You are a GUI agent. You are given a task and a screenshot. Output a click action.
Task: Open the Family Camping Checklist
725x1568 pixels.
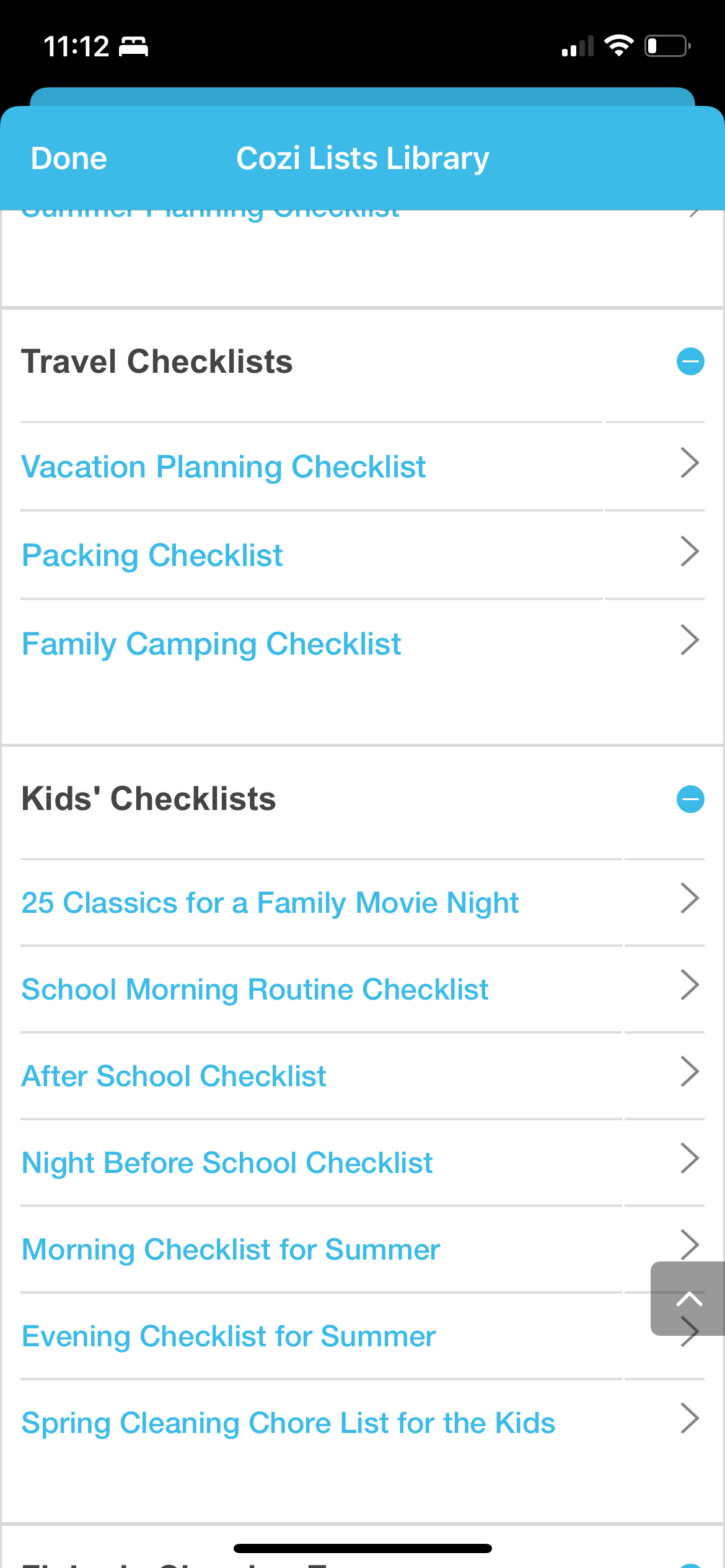(211, 643)
